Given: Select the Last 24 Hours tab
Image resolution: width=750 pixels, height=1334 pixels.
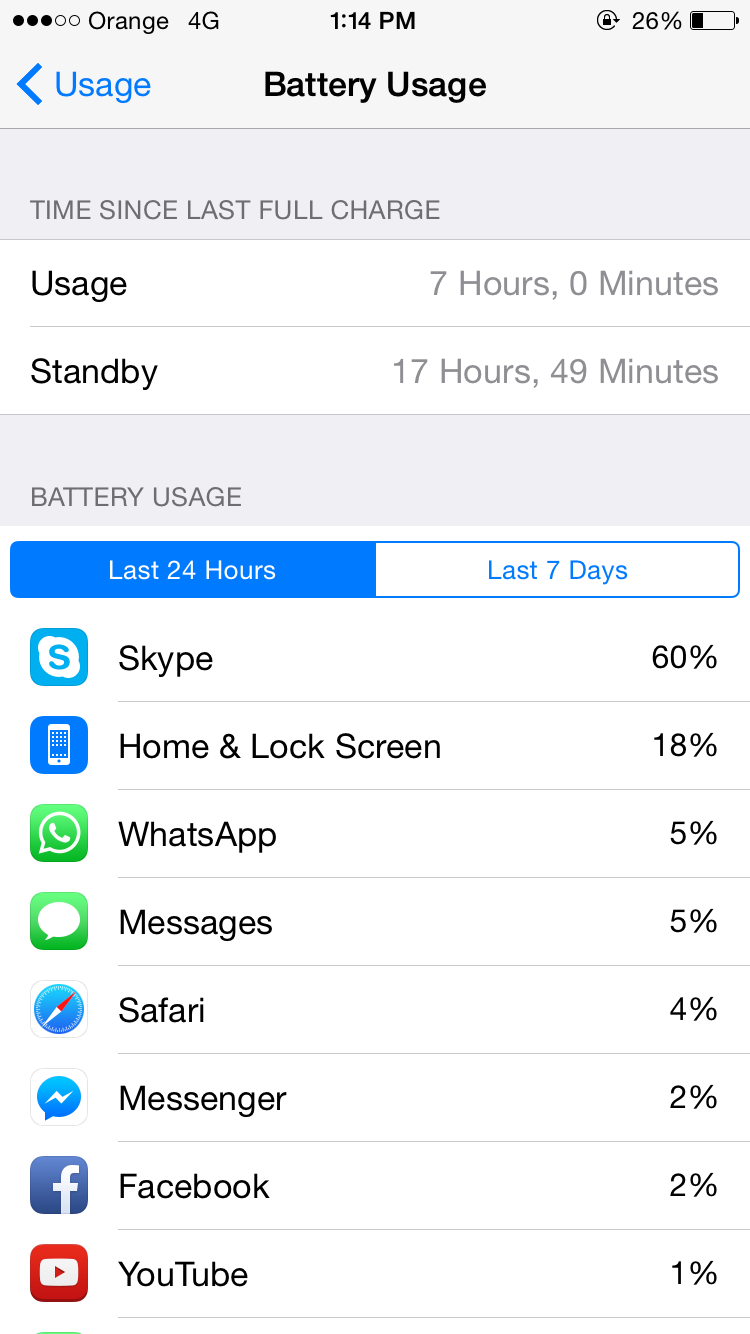Looking at the screenshot, I should point(193,570).
